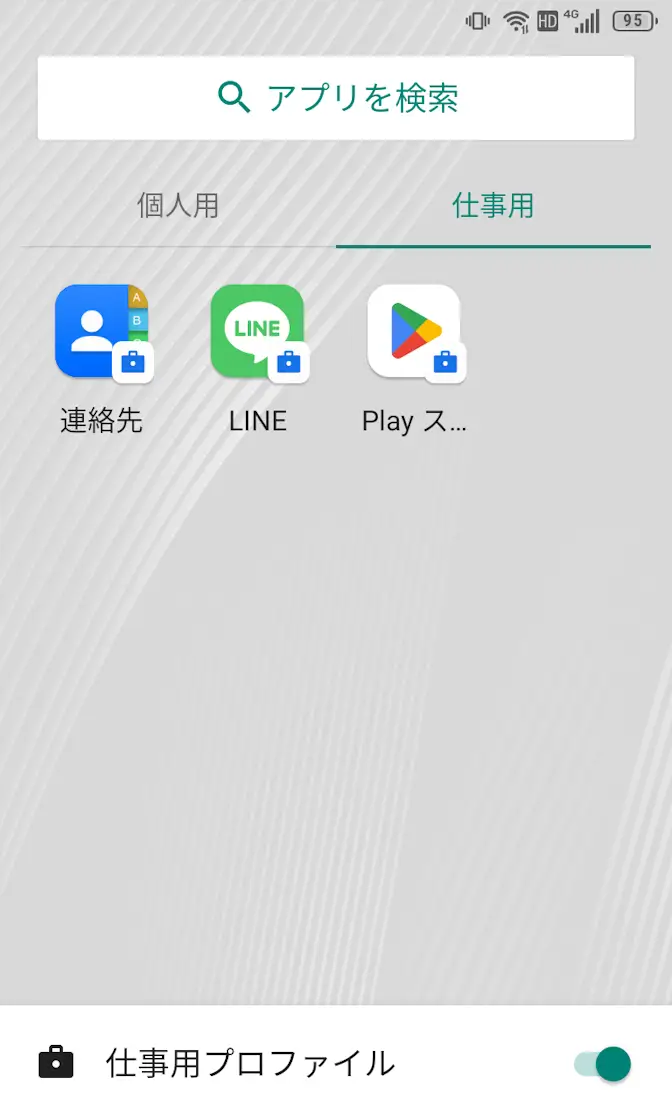Tap the アプリを検索 search box

point(336,98)
